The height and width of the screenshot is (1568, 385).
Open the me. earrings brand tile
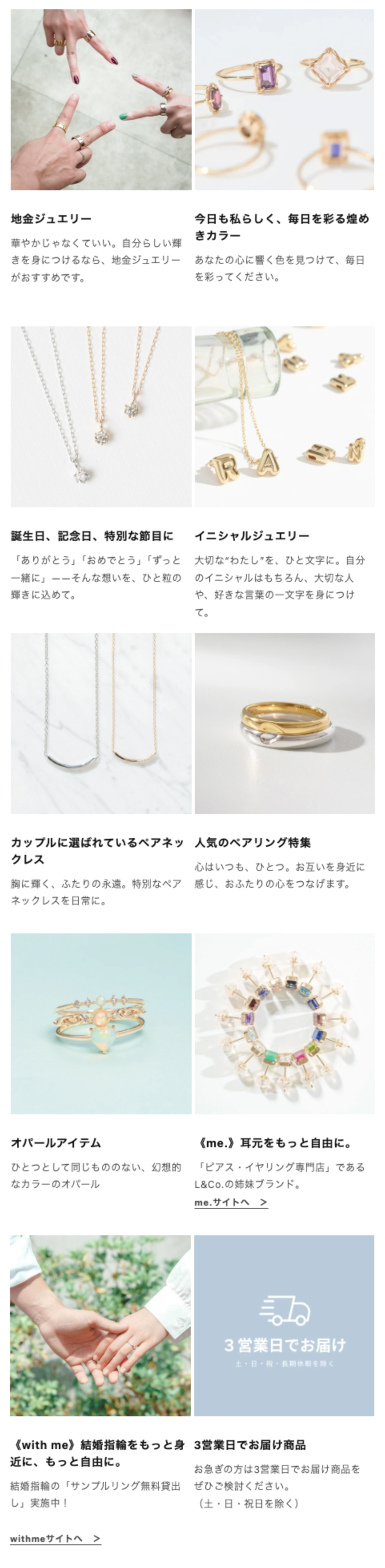284,1023
